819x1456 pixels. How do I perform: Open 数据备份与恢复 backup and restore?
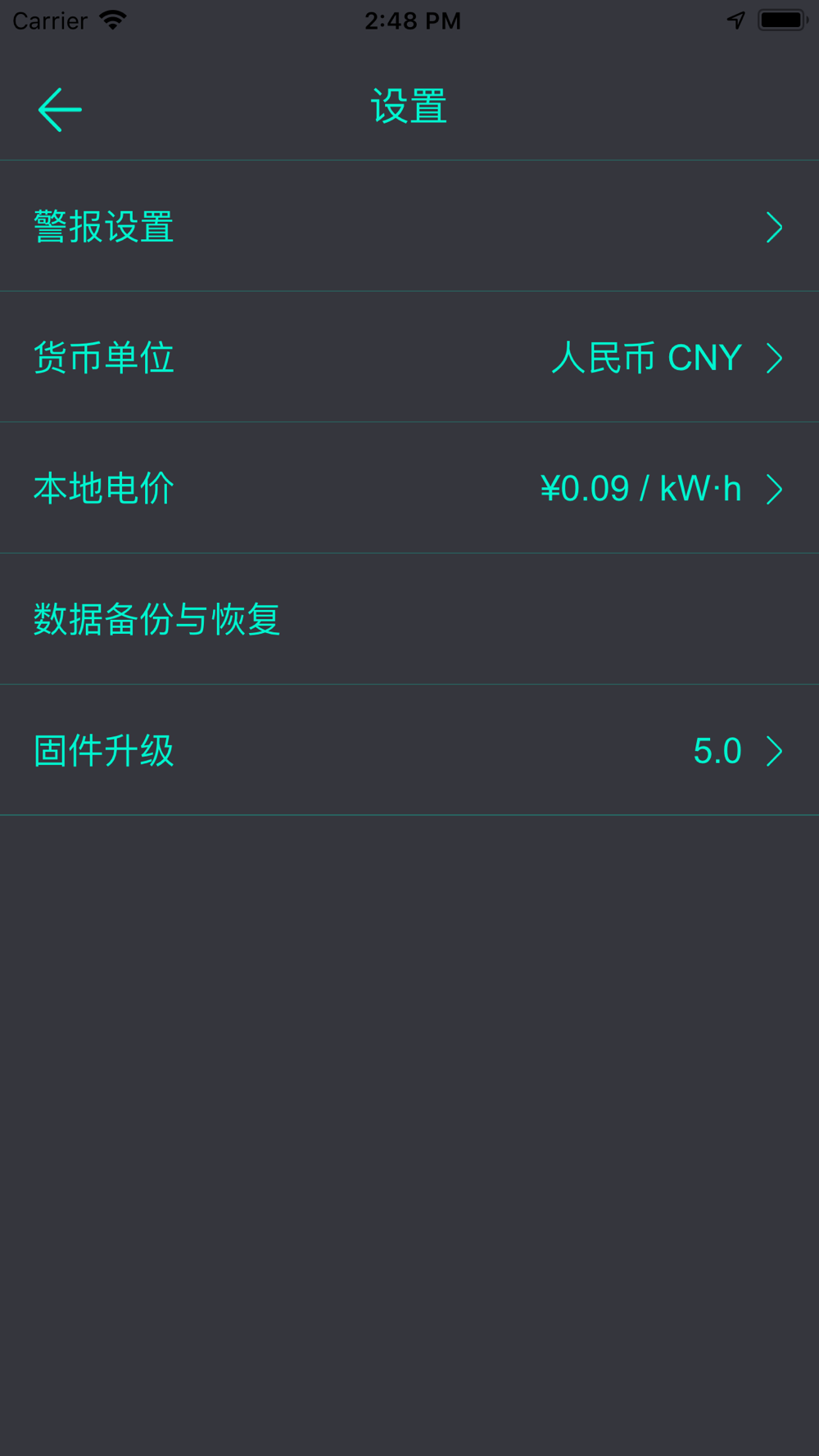409,619
